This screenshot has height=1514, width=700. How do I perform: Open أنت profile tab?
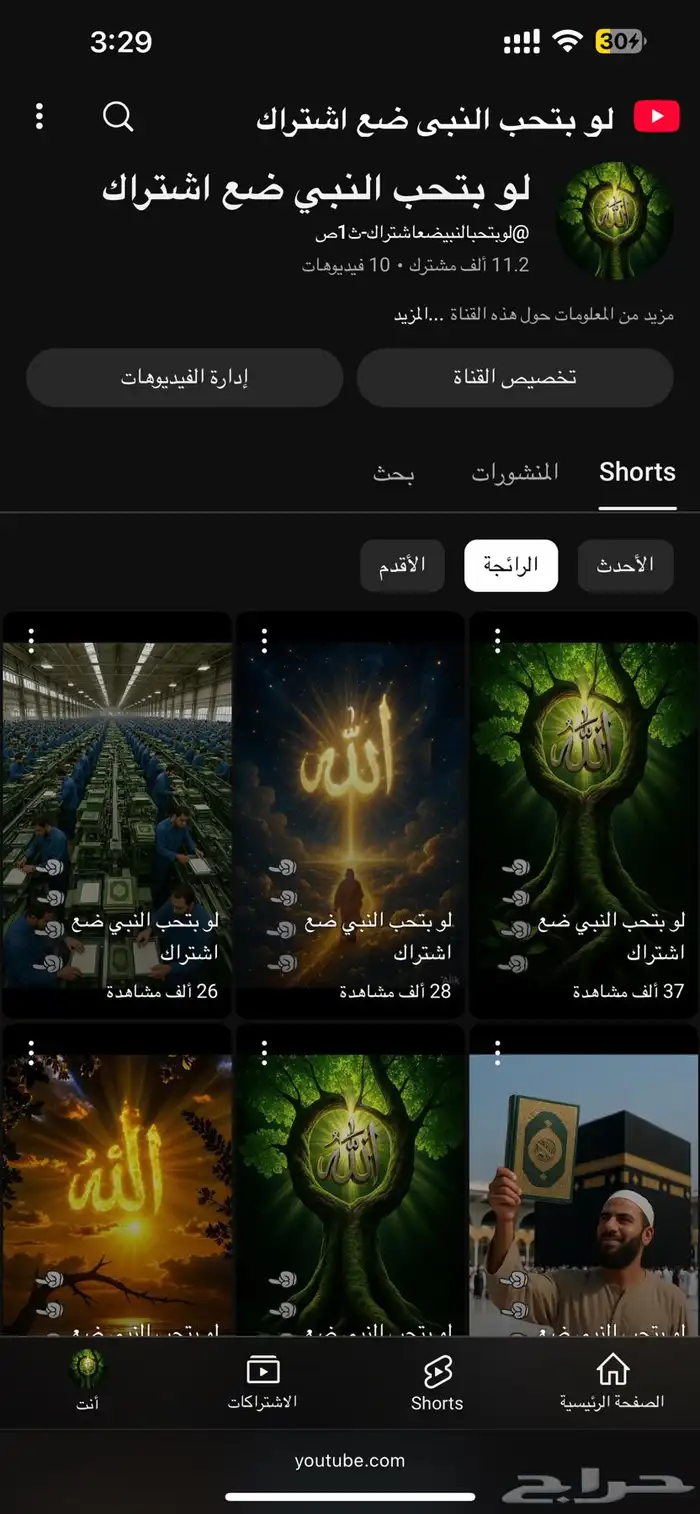pos(88,1382)
